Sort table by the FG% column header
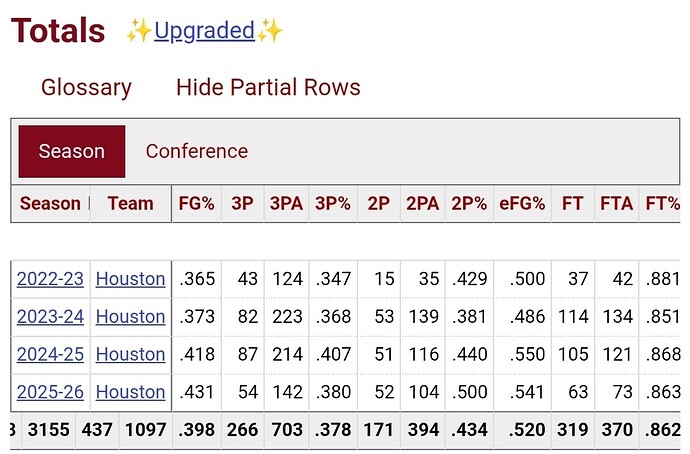 196,204
